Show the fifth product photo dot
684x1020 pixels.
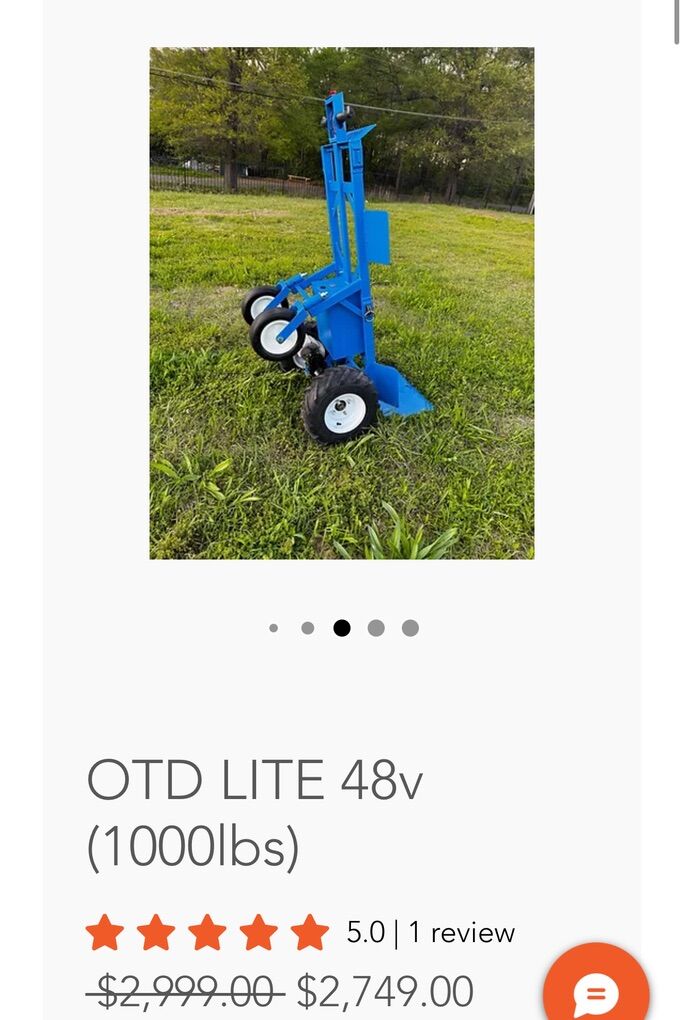(x=410, y=628)
